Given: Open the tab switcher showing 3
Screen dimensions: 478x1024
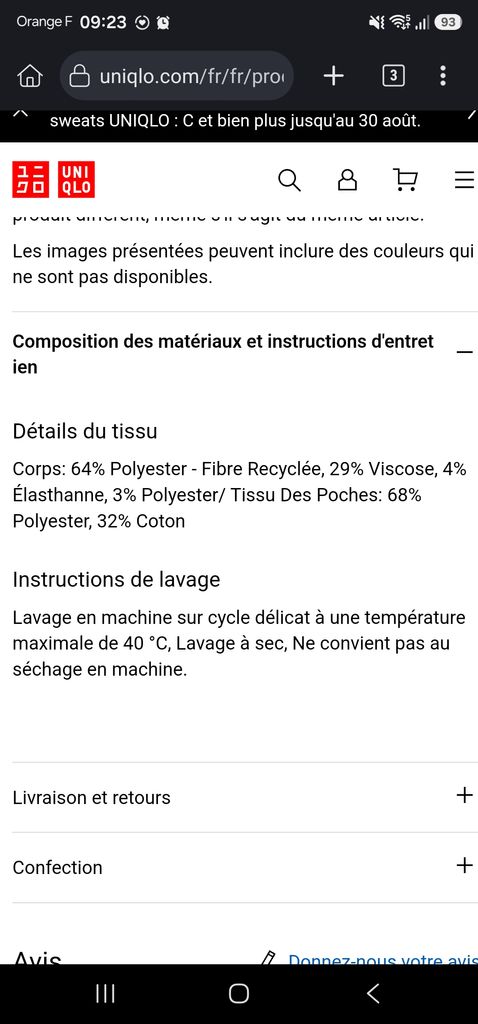Looking at the screenshot, I should click(x=392, y=76).
